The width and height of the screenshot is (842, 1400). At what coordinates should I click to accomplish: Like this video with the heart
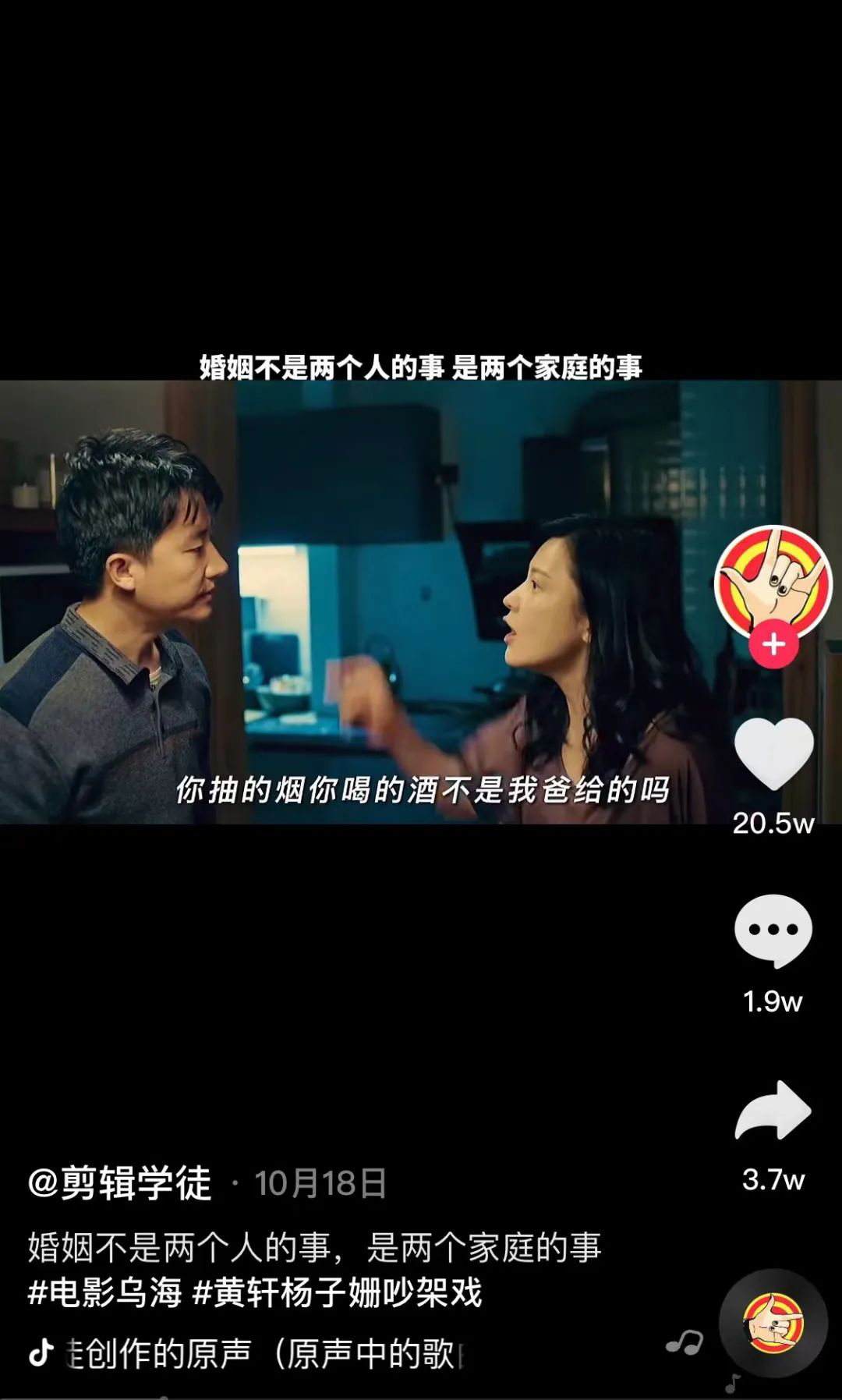[773, 754]
